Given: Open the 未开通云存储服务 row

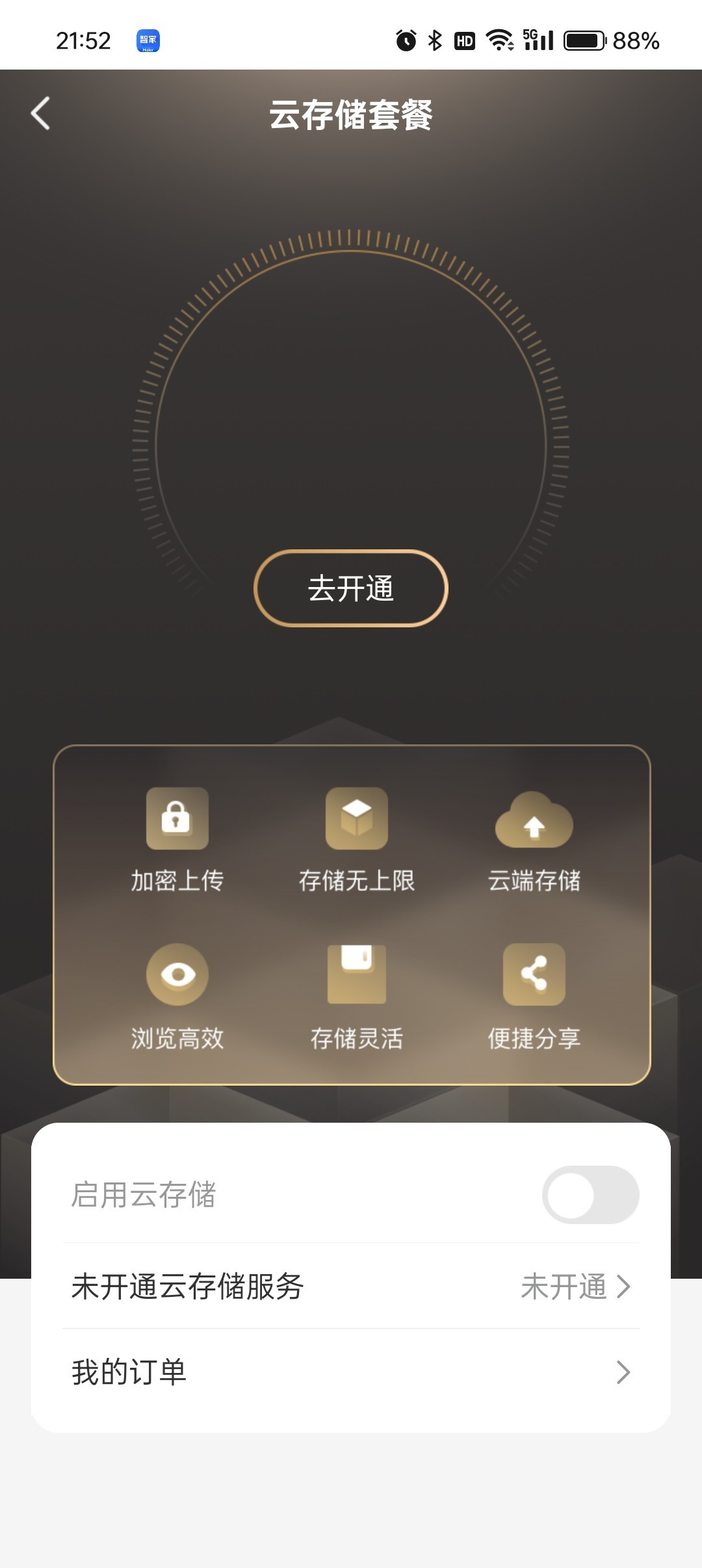Looking at the screenshot, I should click(351, 1286).
